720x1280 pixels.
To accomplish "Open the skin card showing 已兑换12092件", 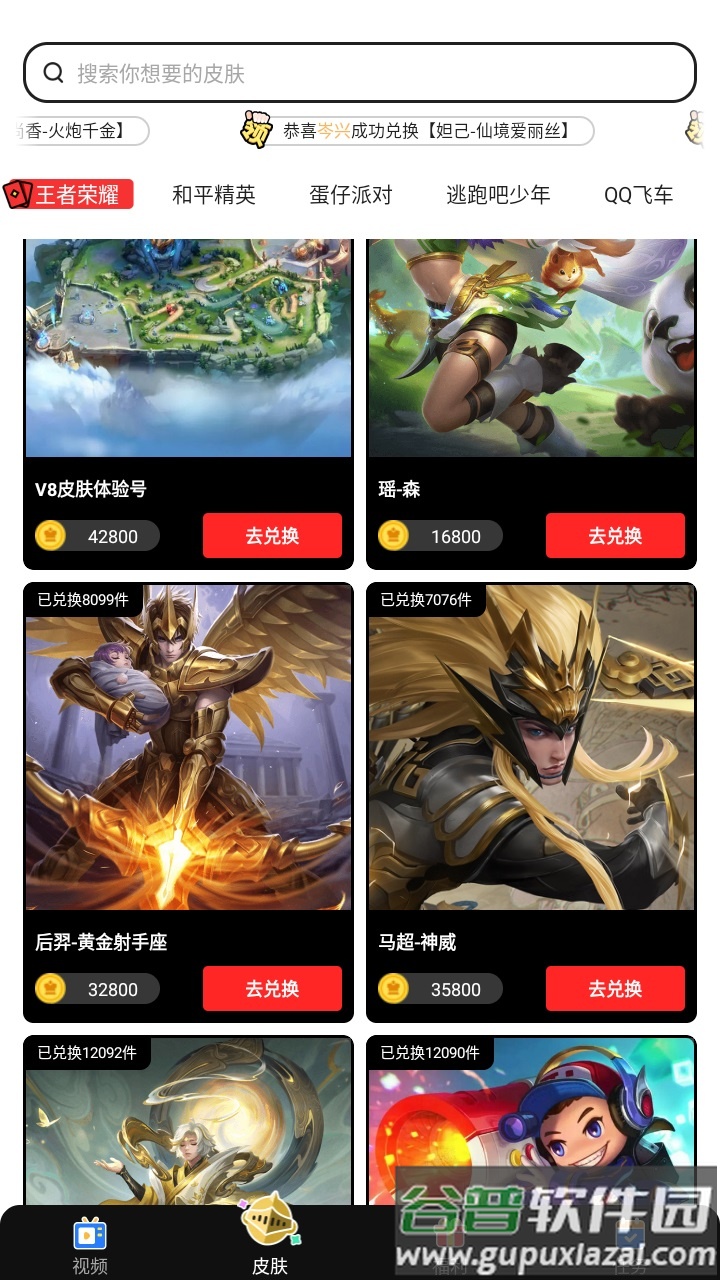I will [x=188, y=1130].
